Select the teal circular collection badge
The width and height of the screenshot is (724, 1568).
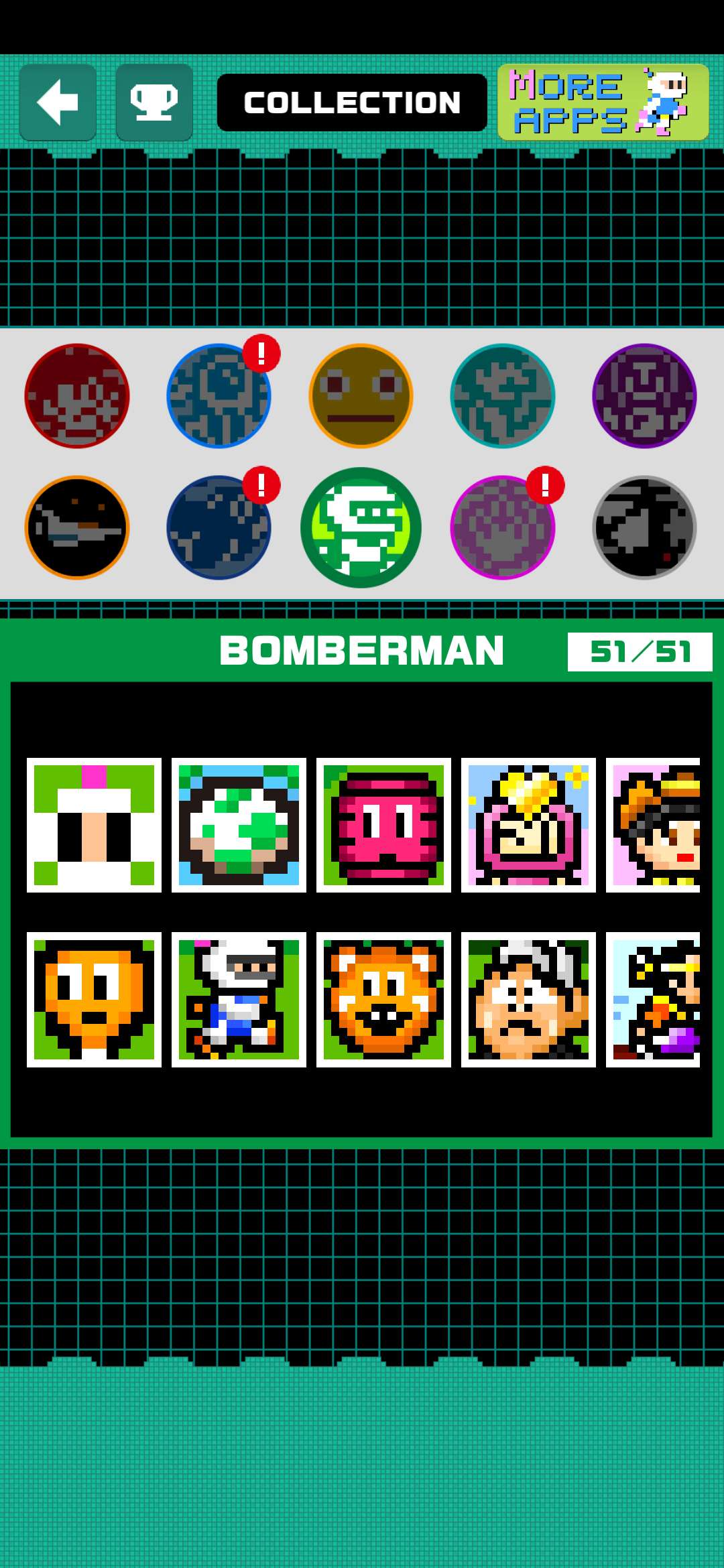(x=503, y=396)
